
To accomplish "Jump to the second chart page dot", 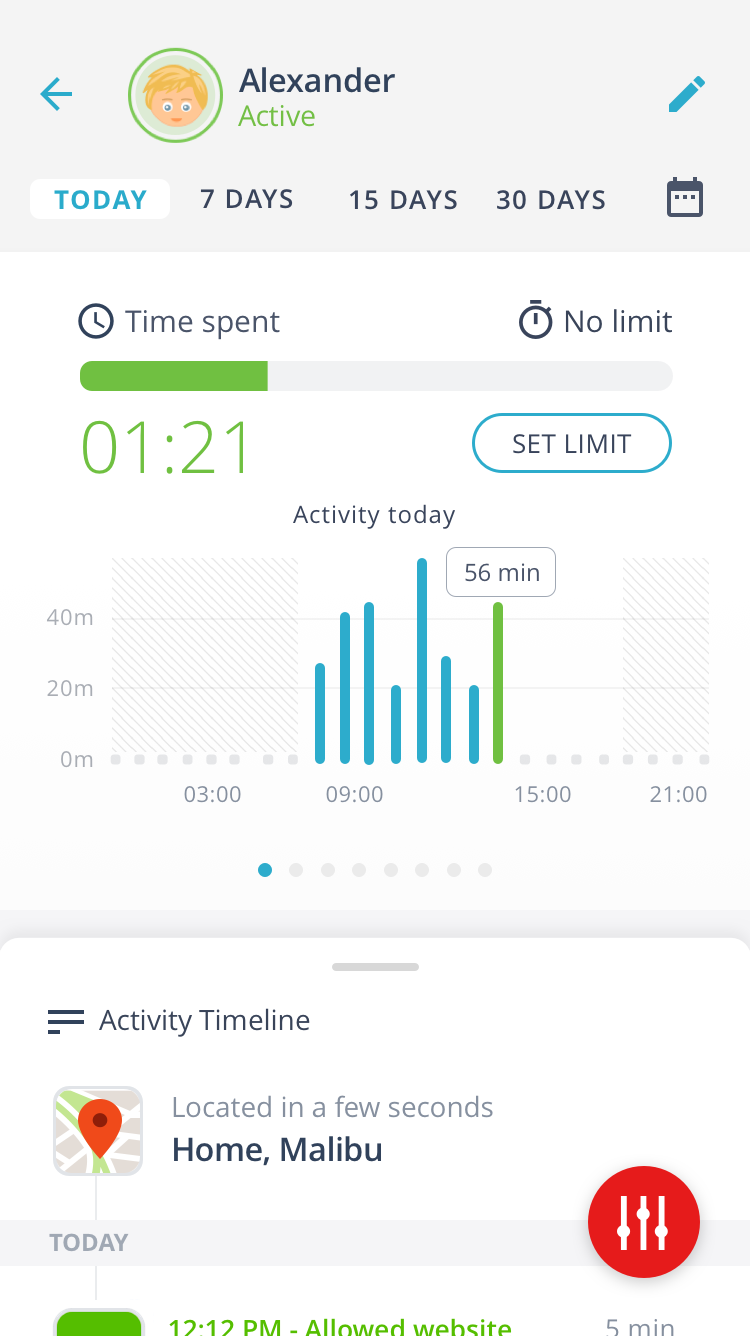I will (x=296, y=870).
